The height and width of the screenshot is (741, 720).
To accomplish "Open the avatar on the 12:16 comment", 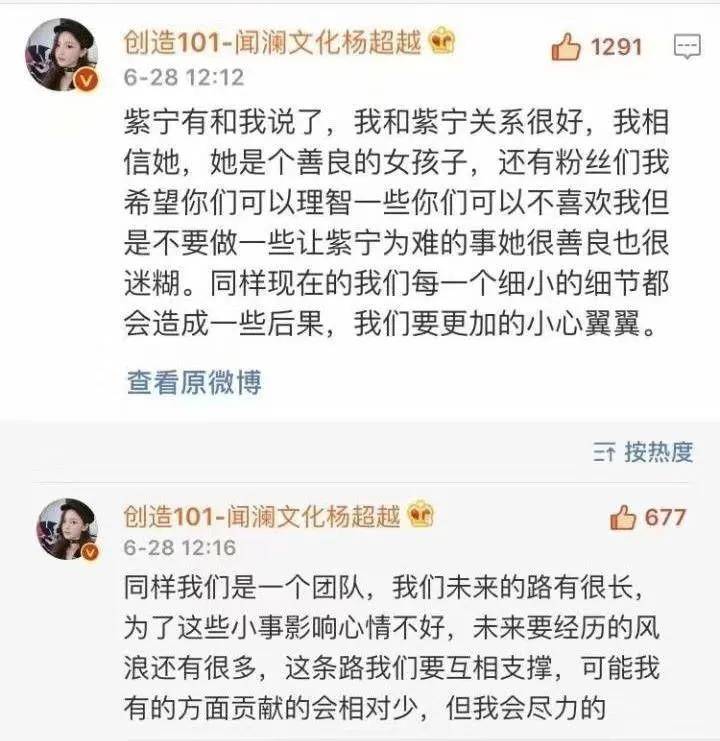I will coord(67,528).
